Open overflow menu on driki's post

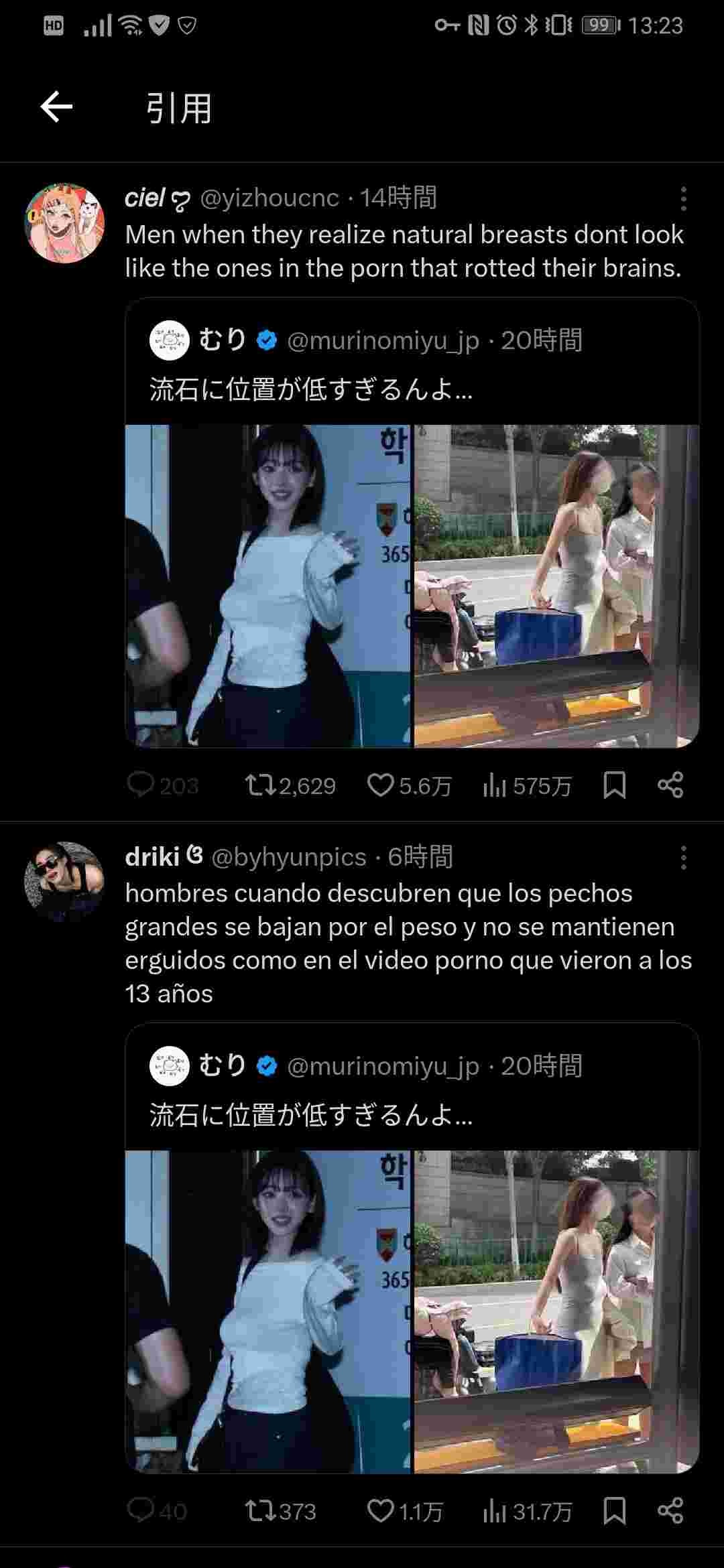683,858
